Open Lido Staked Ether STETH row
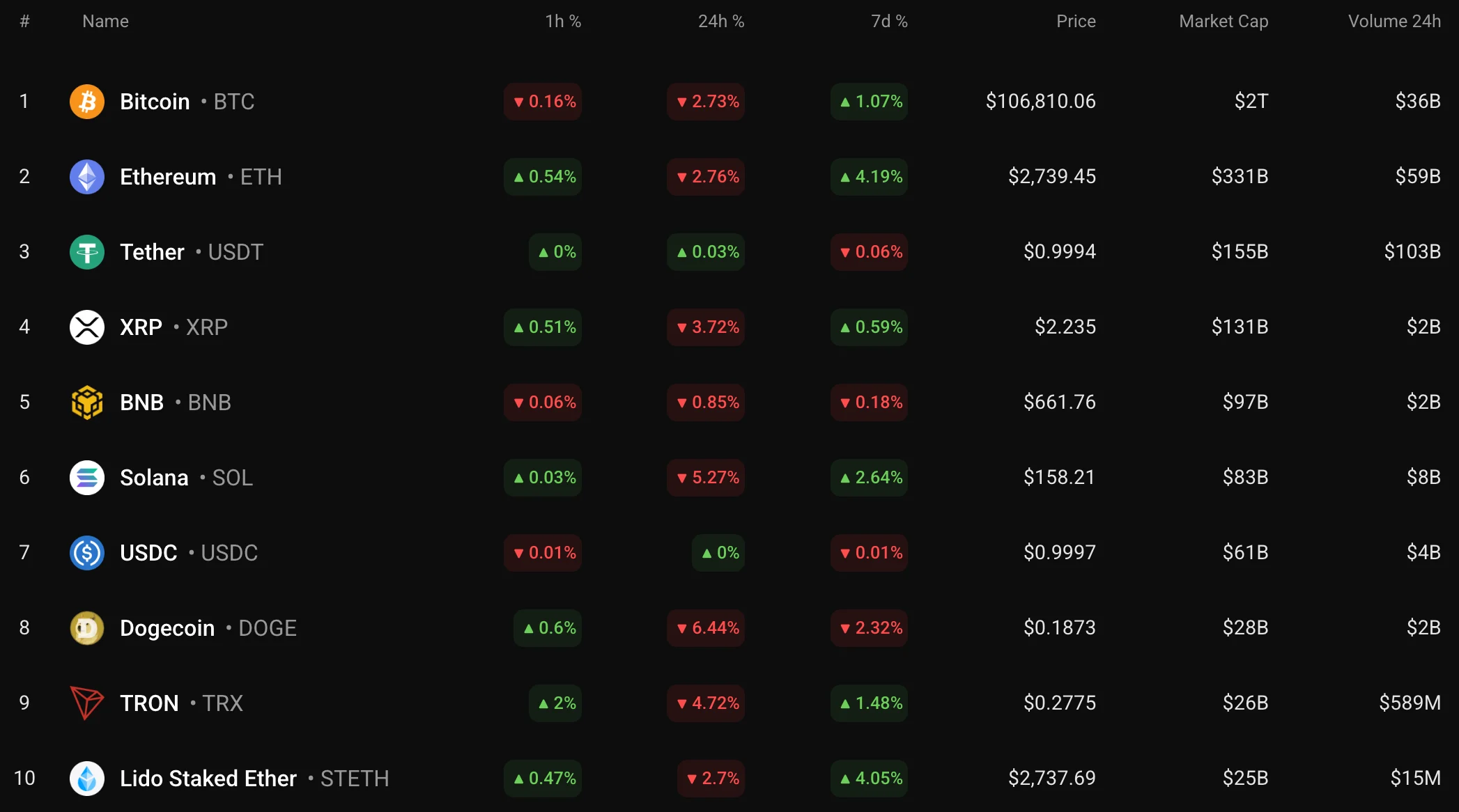The width and height of the screenshot is (1459, 812). click(x=208, y=779)
